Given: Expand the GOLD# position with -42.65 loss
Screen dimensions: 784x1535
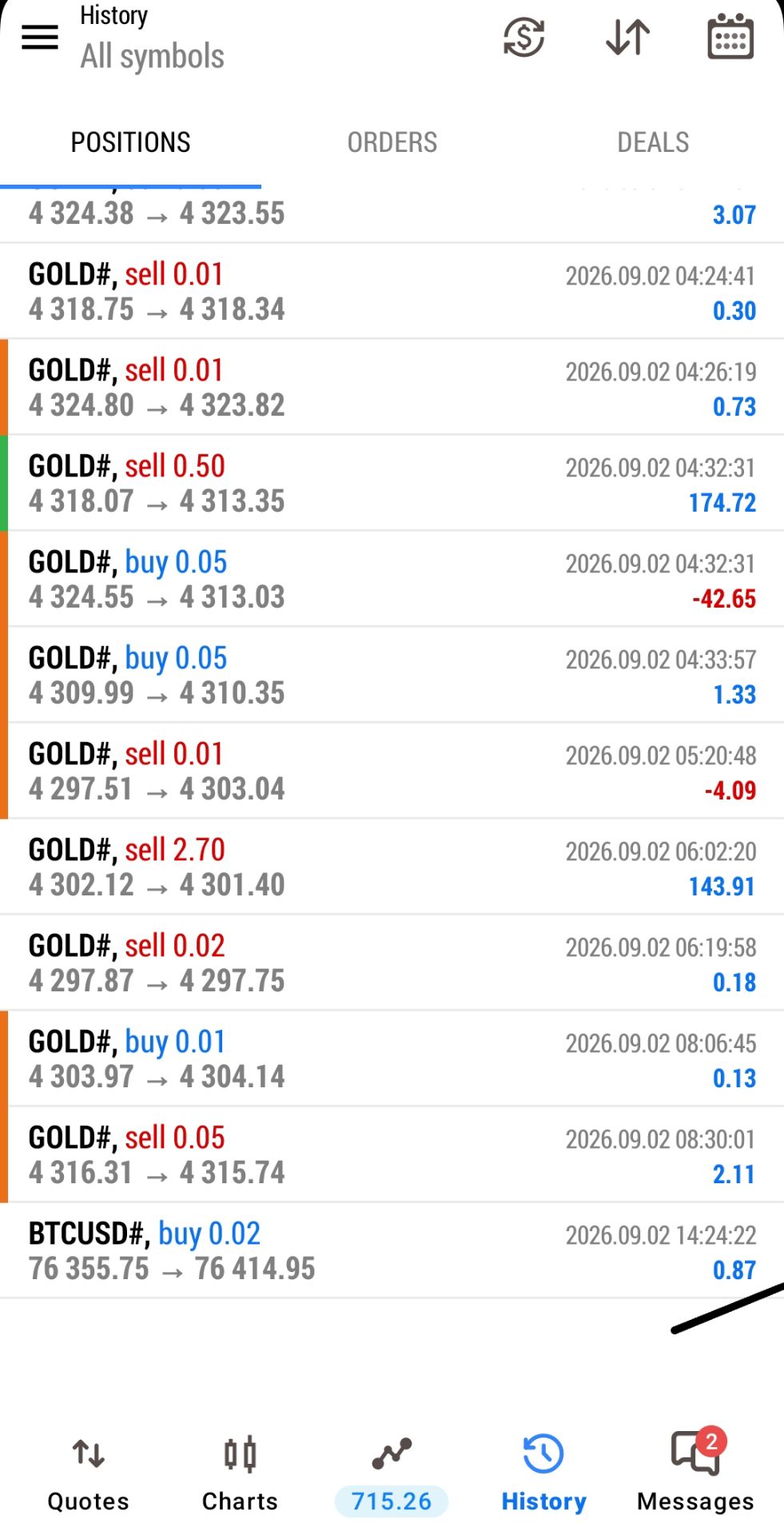Looking at the screenshot, I should 392,579.
